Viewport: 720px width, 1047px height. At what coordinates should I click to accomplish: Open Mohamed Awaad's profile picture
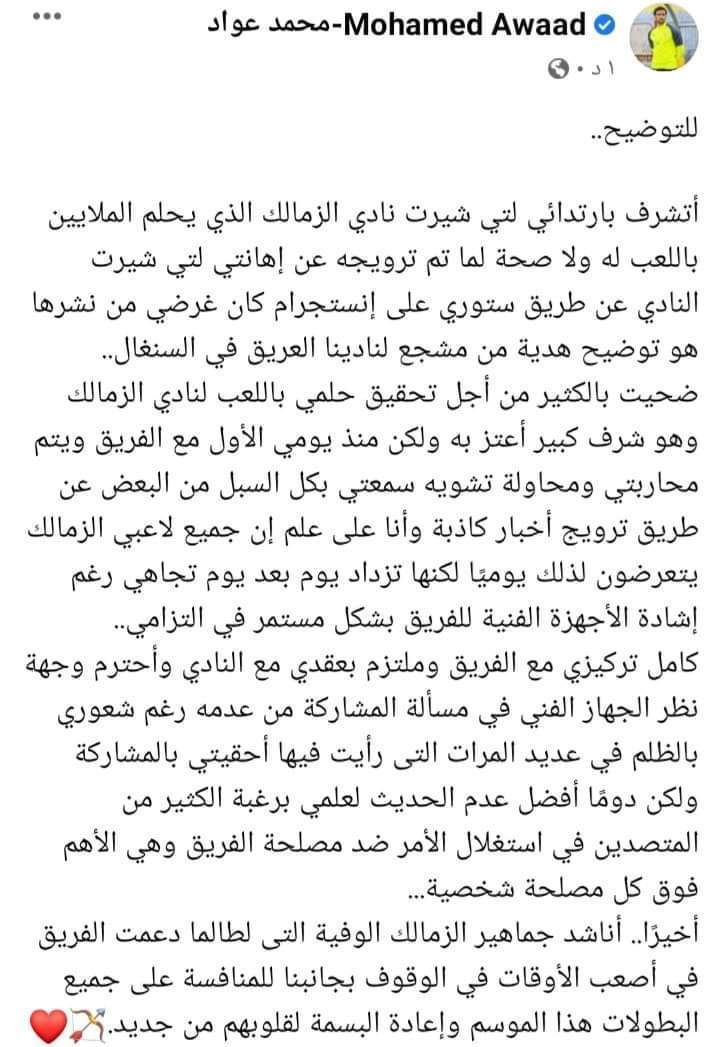[x=666, y=40]
